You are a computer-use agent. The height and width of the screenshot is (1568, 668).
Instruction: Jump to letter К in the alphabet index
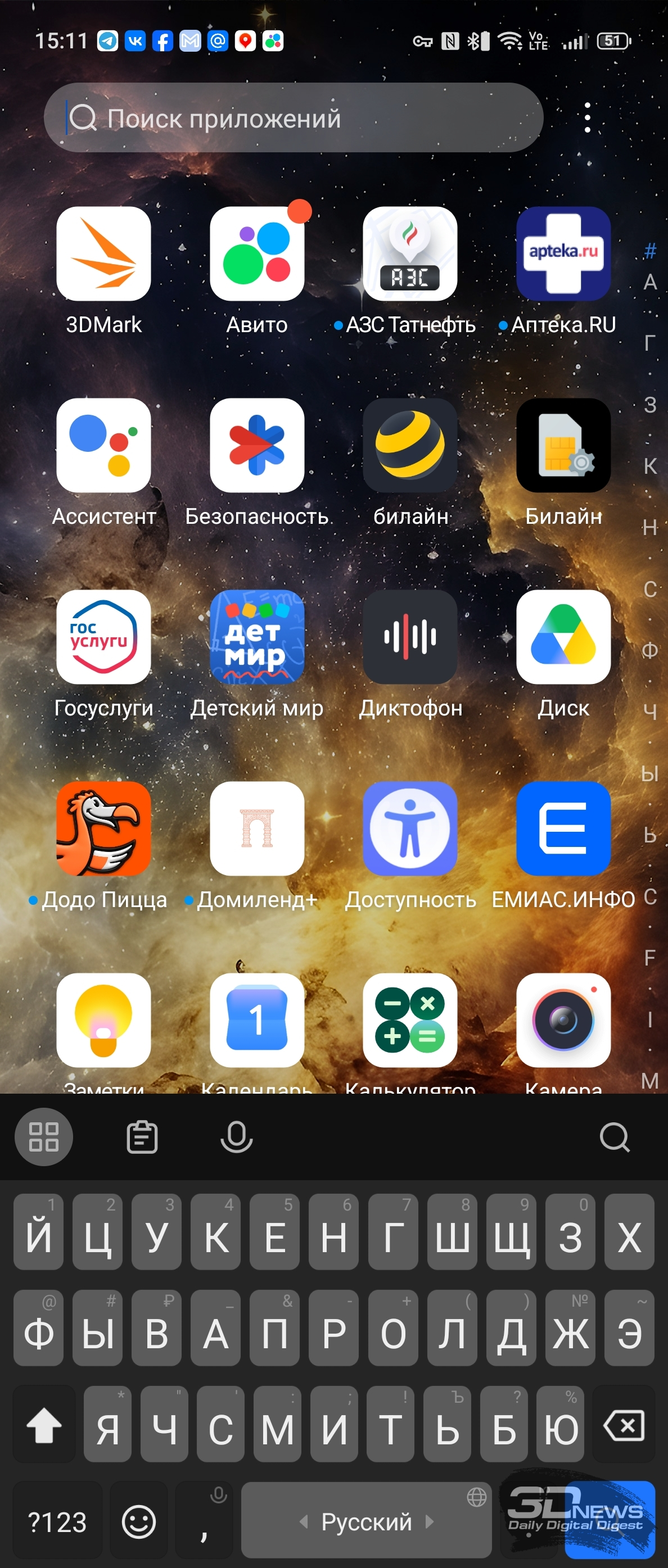650,466
